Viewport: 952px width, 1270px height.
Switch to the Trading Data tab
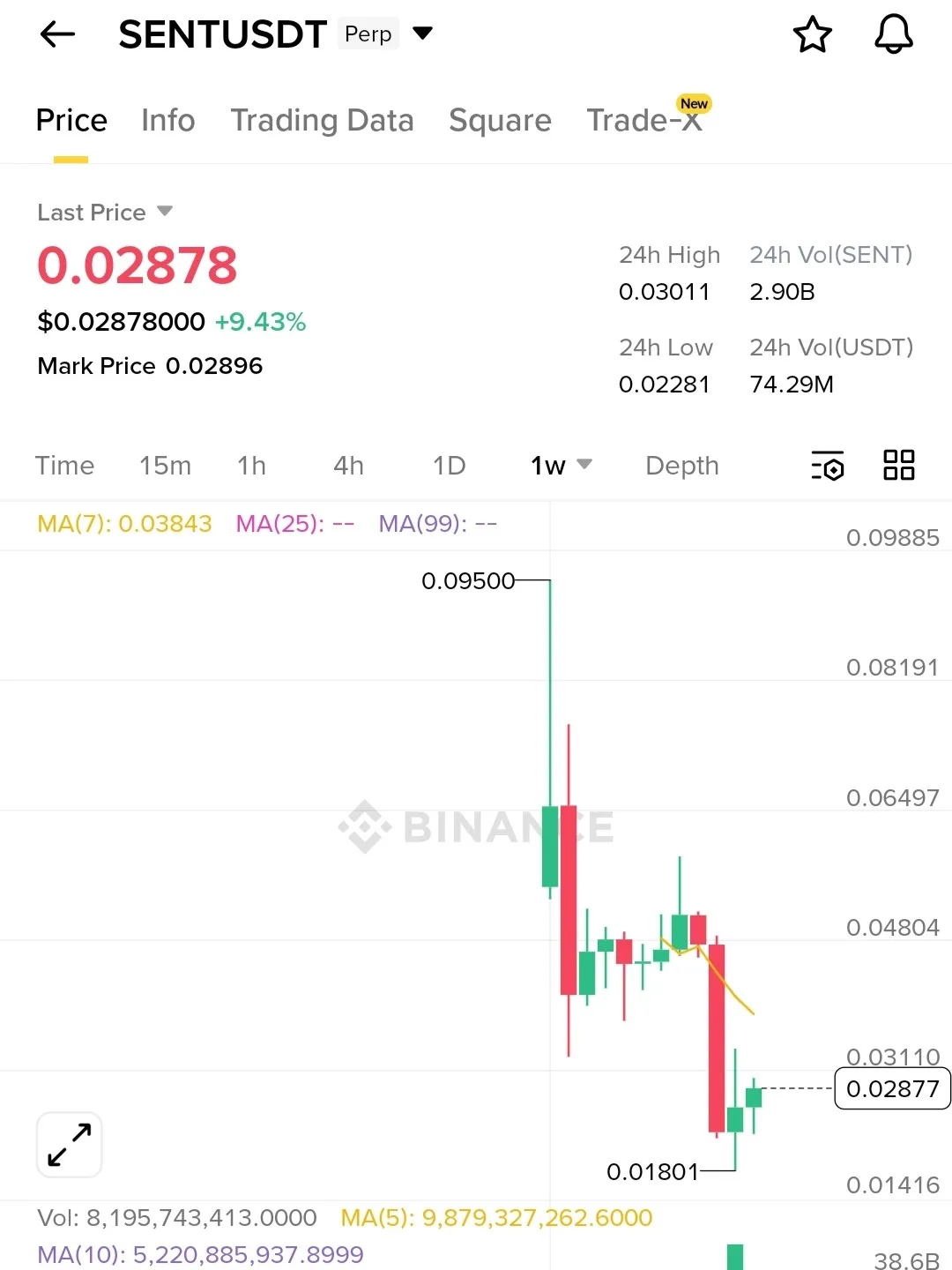tap(322, 120)
